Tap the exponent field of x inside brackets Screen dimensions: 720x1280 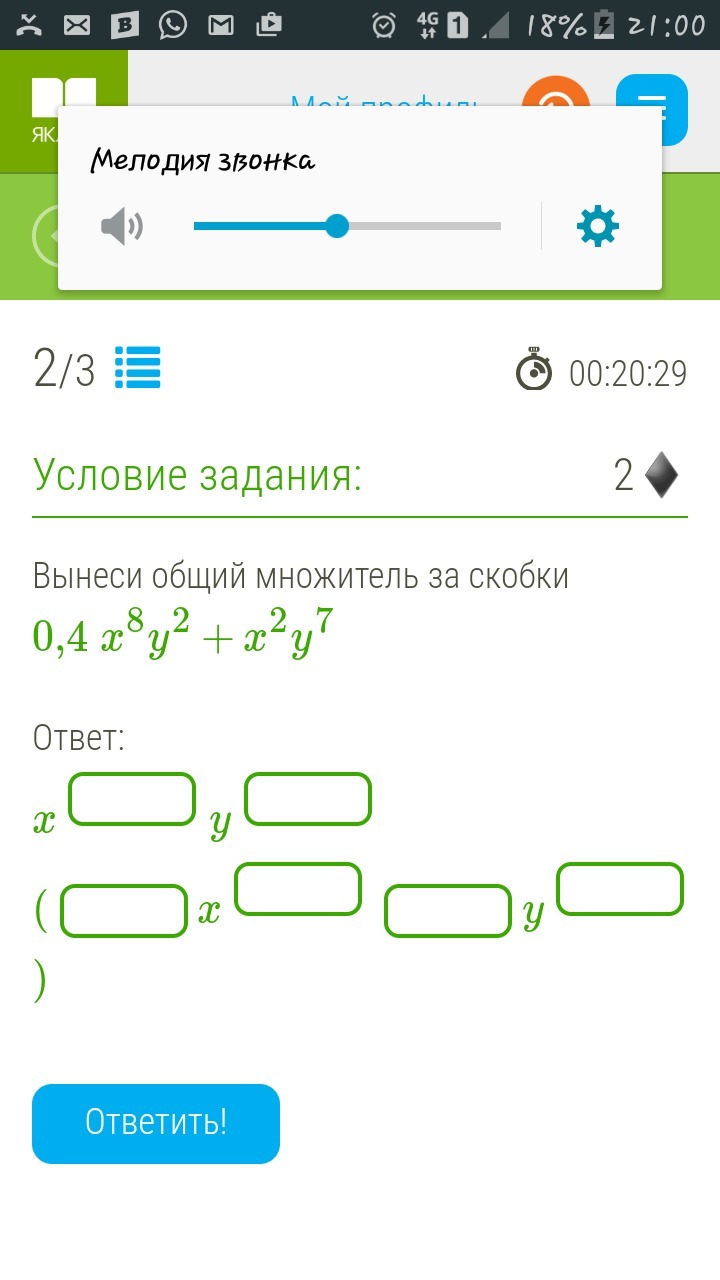tap(298, 889)
